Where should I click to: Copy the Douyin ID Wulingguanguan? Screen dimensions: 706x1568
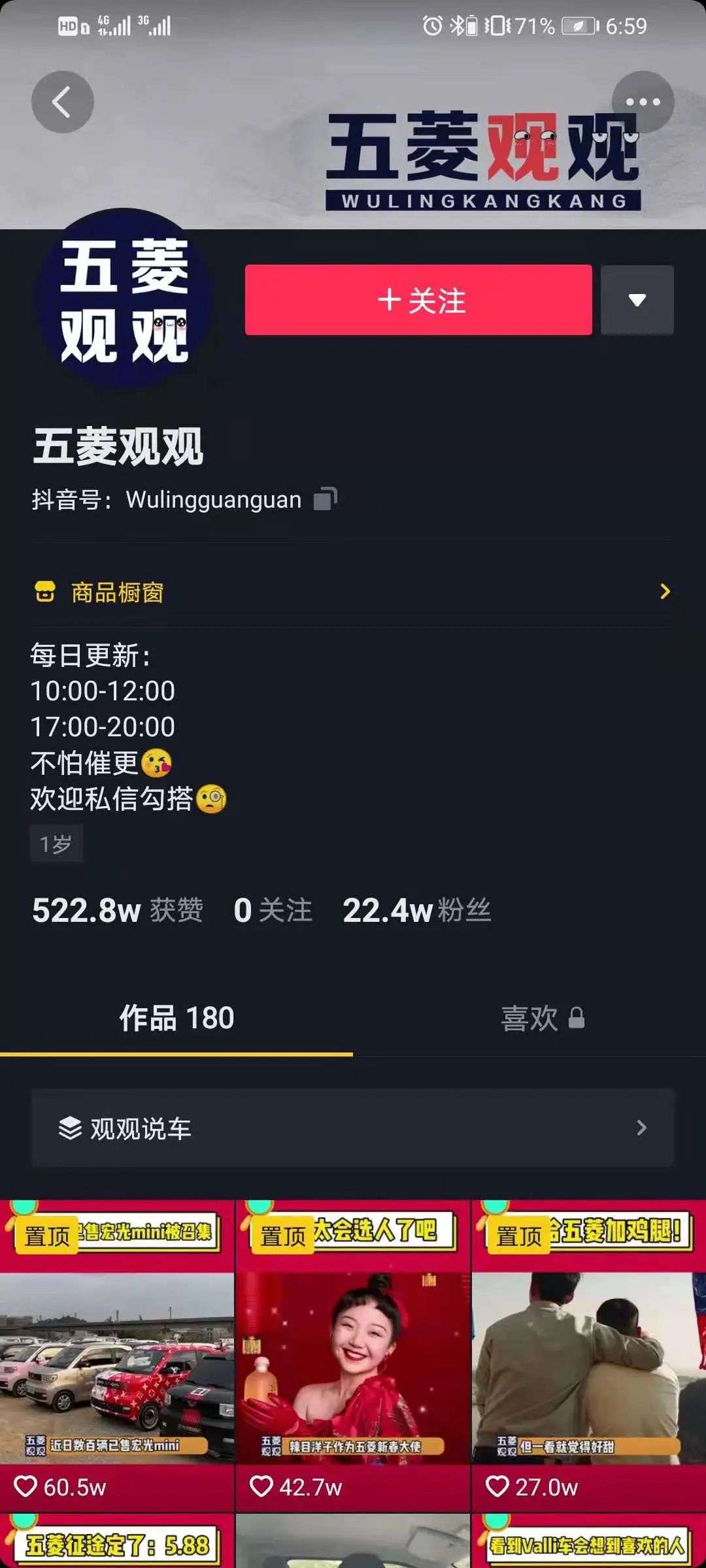325,499
